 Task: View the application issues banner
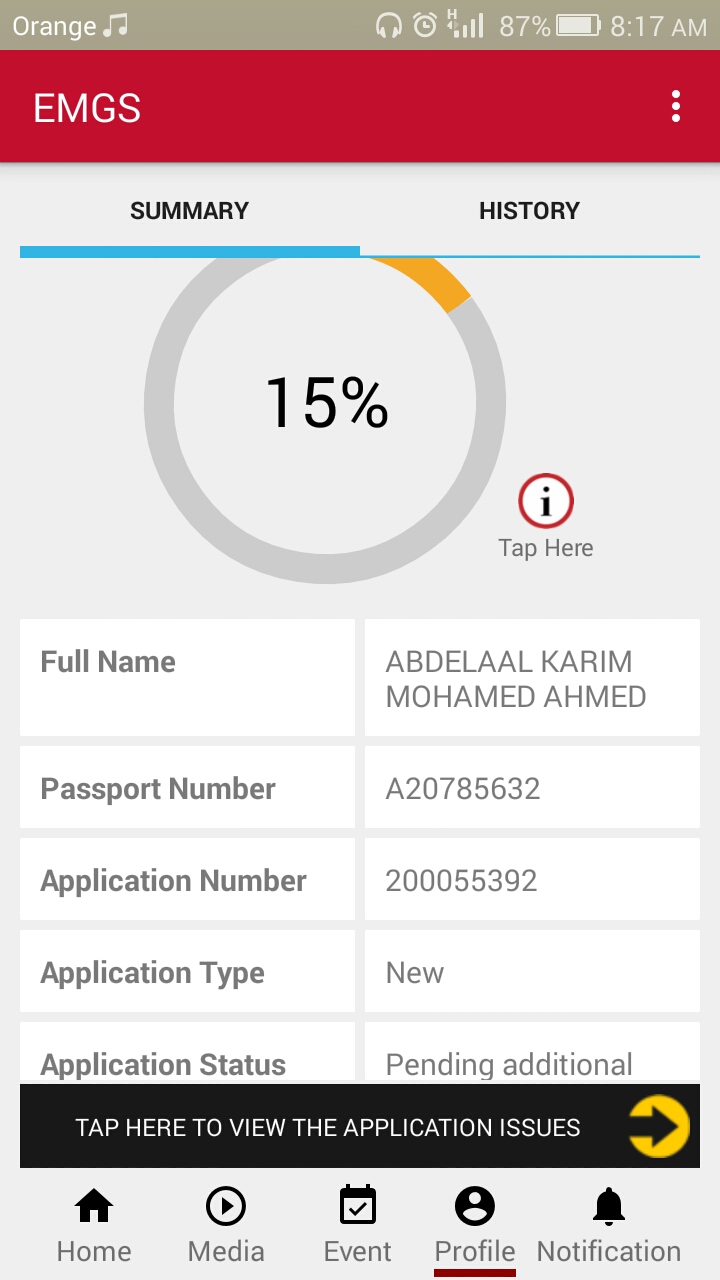click(360, 1127)
